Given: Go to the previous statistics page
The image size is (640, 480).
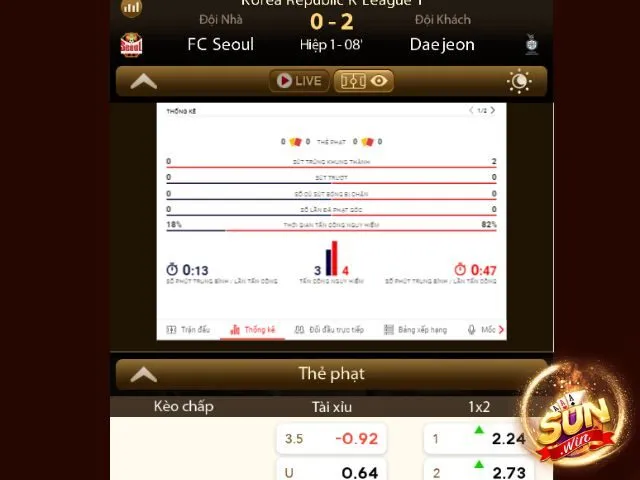Looking at the screenshot, I should (472, 111).
